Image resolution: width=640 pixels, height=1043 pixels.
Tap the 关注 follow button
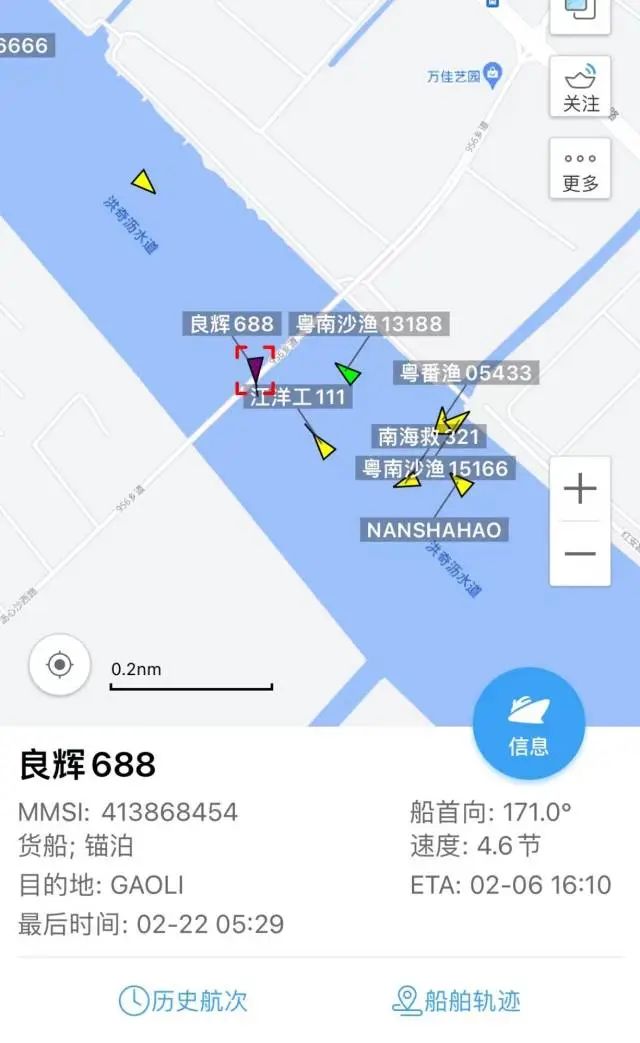pos(580,88)
